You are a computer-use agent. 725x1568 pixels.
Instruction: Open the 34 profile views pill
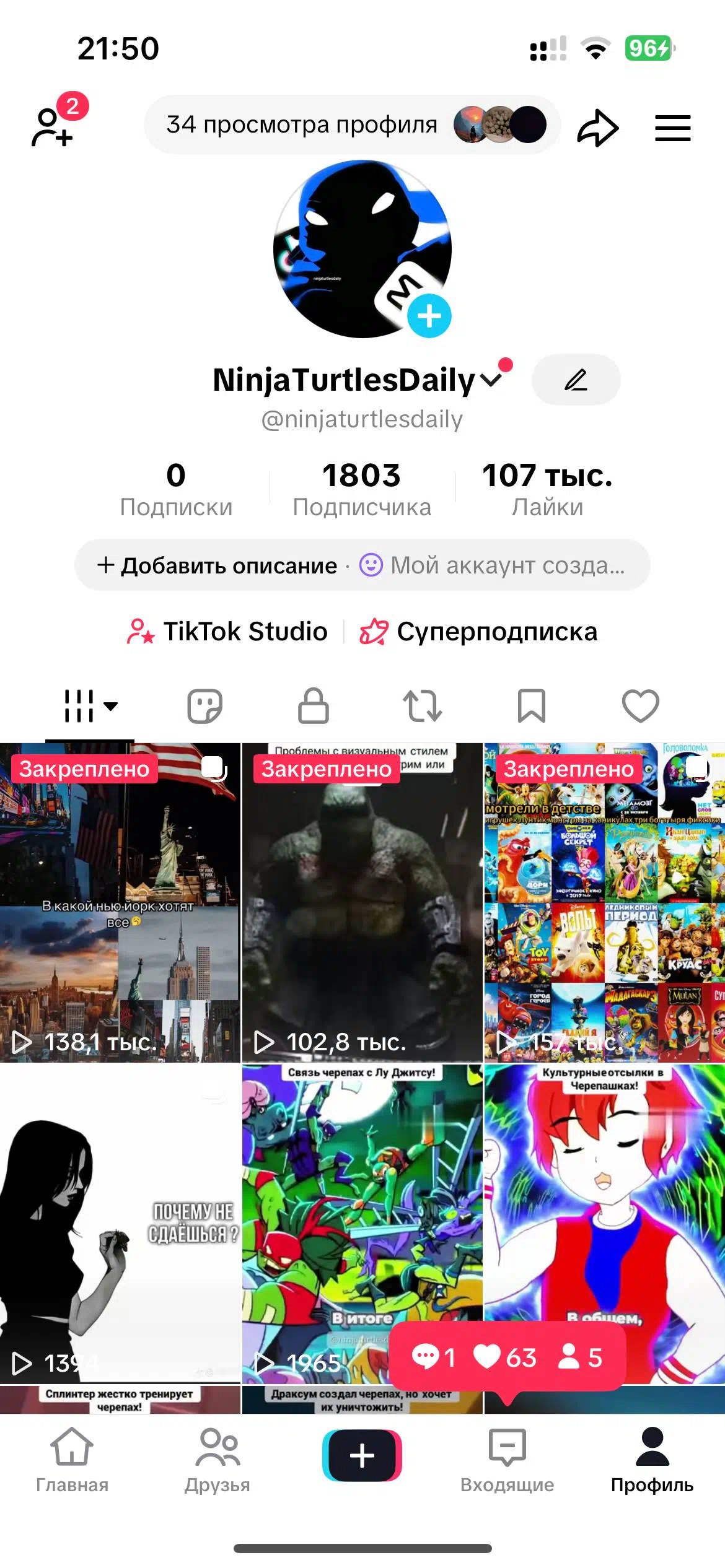352,125
